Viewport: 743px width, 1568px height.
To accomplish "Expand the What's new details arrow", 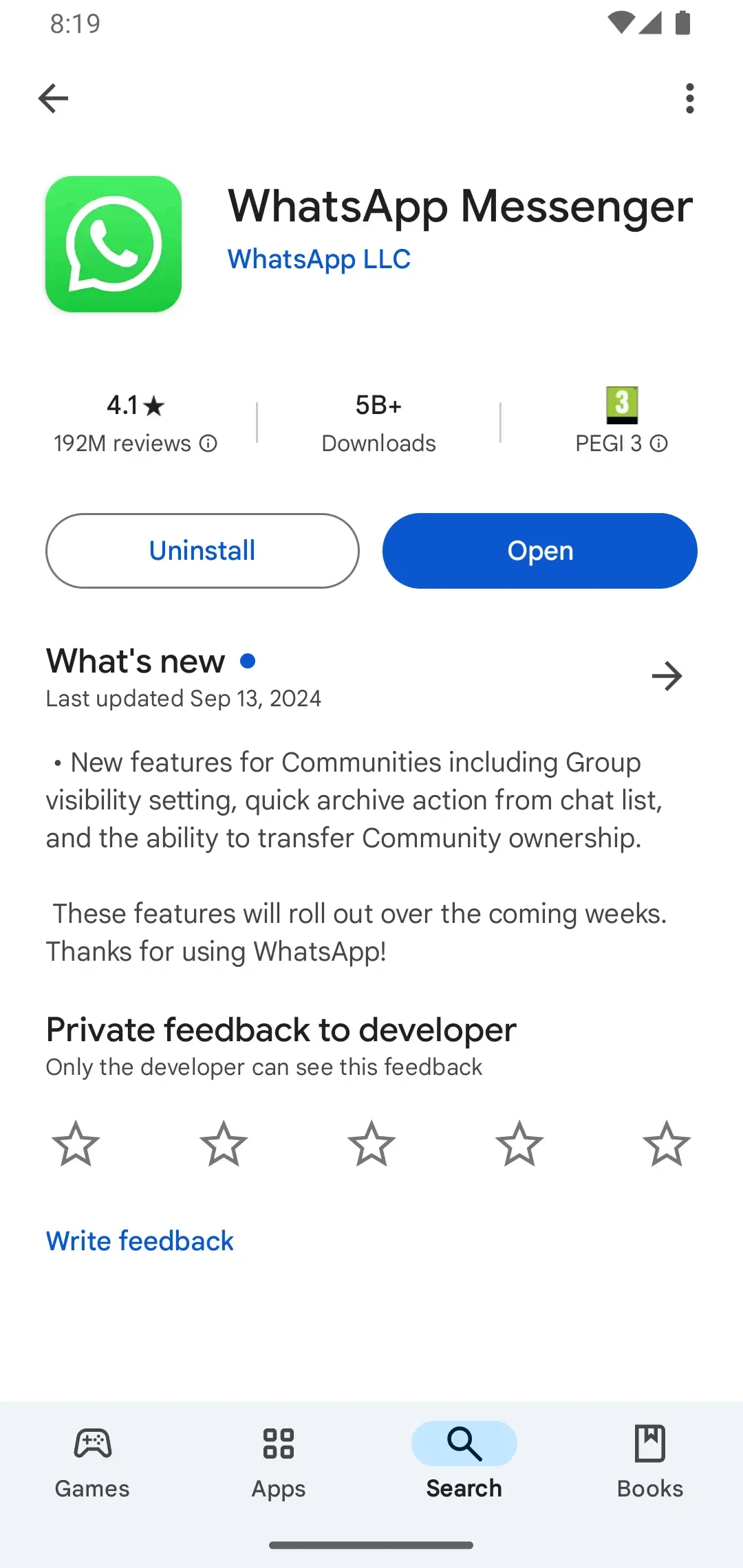I will pyautogui.click(x=667, y=676).
